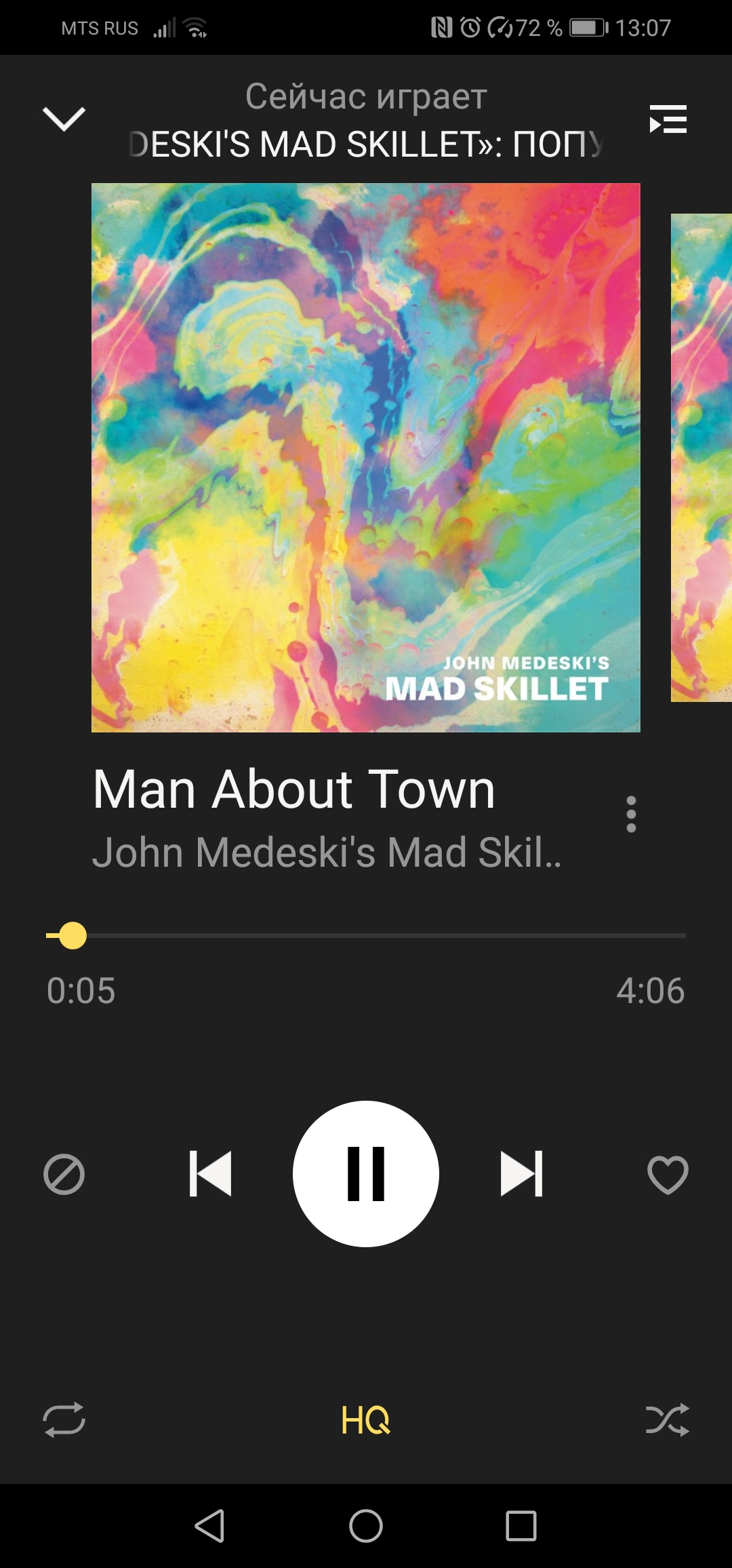Open the playback queue list
The image size is (732, 1568).
(x=668, y=119)
